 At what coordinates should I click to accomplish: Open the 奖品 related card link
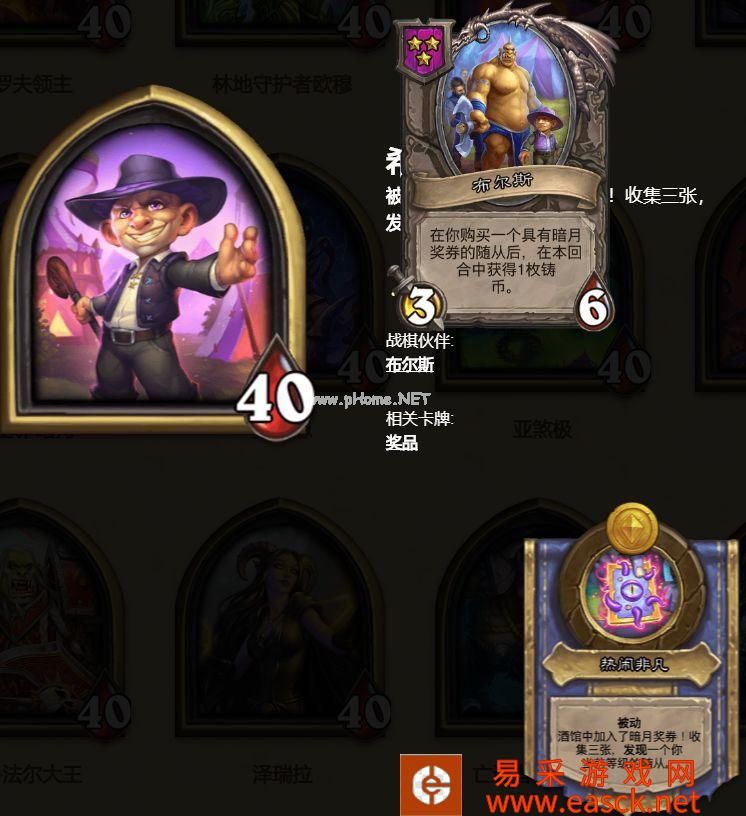pyautogui.click(x=401, y=442)
